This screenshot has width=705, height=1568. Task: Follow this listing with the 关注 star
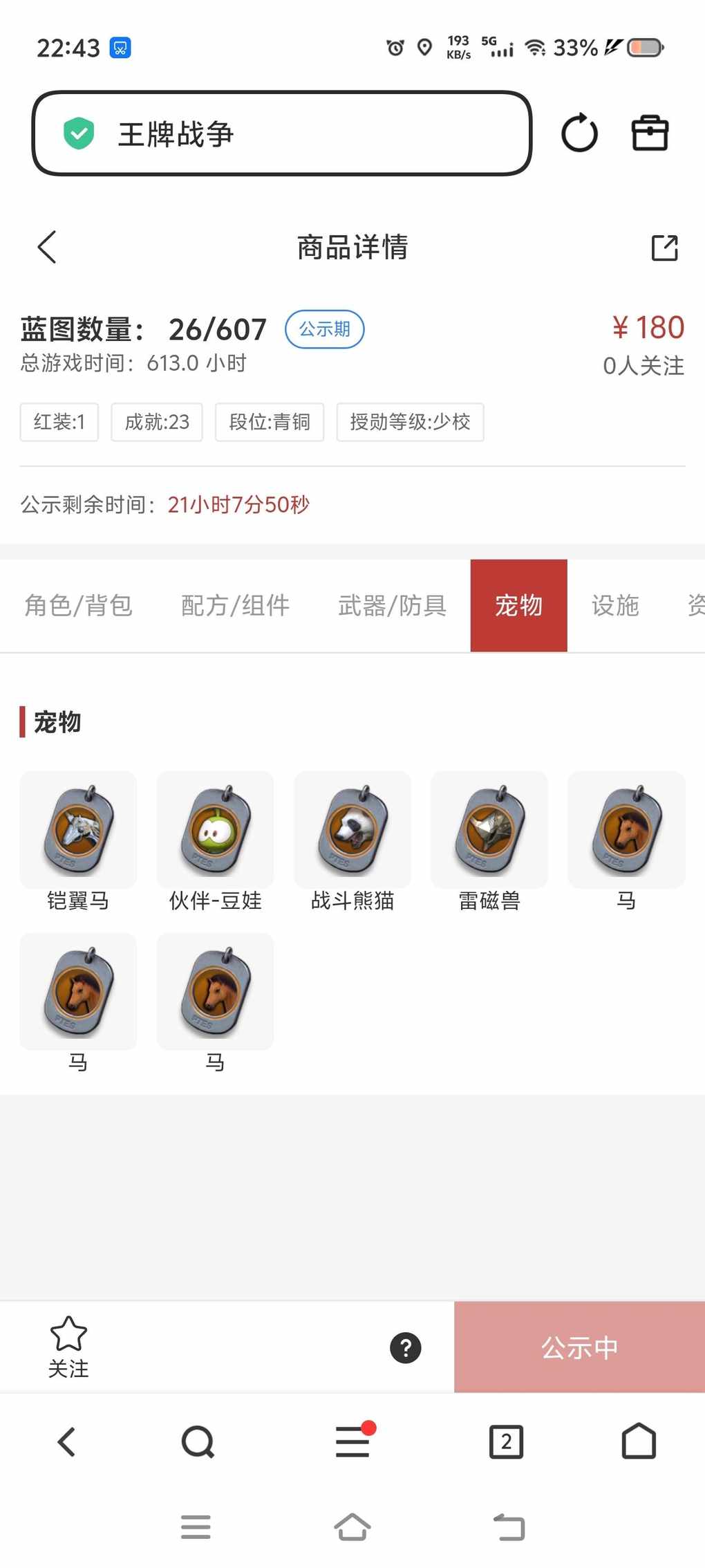click(x=68, y=1345)
